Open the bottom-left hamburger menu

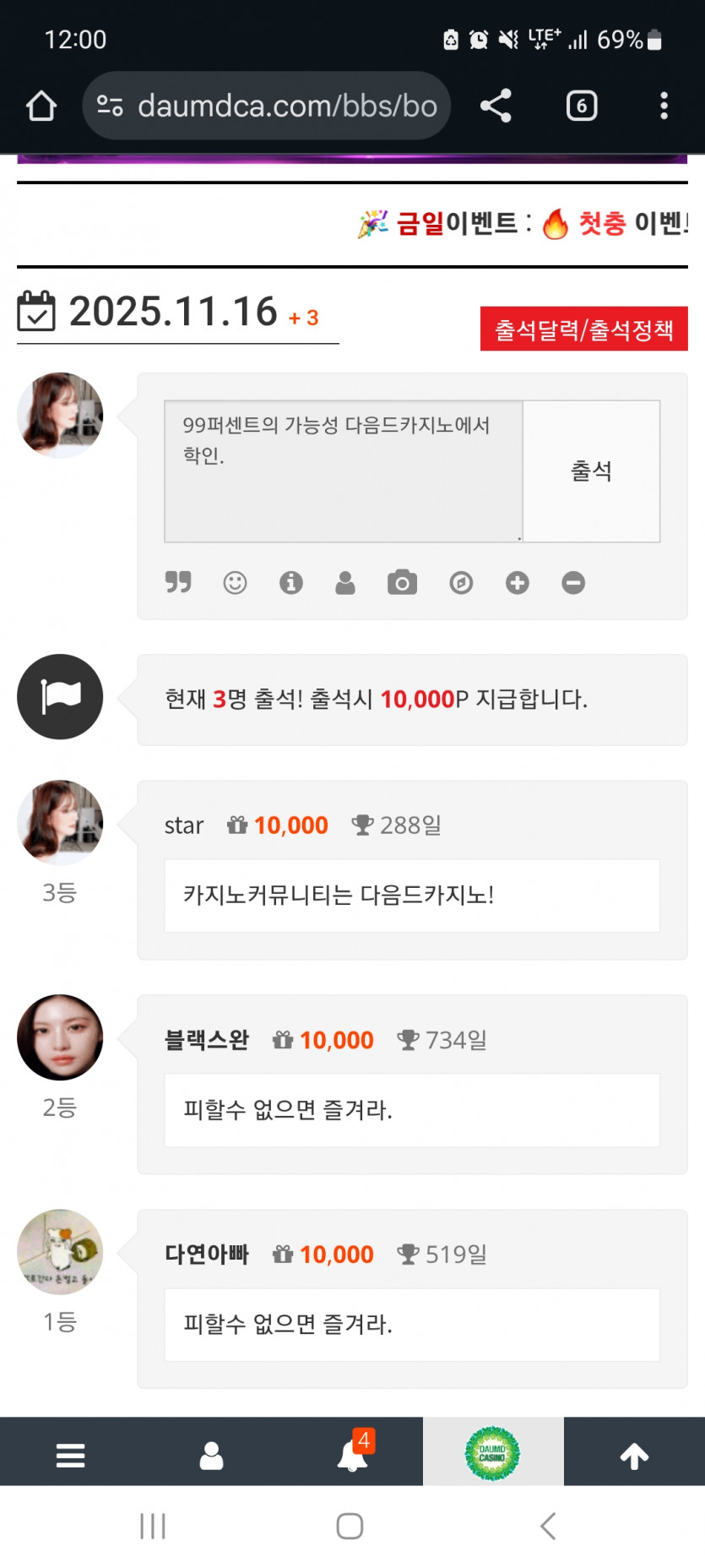[x=70, y=1451]
